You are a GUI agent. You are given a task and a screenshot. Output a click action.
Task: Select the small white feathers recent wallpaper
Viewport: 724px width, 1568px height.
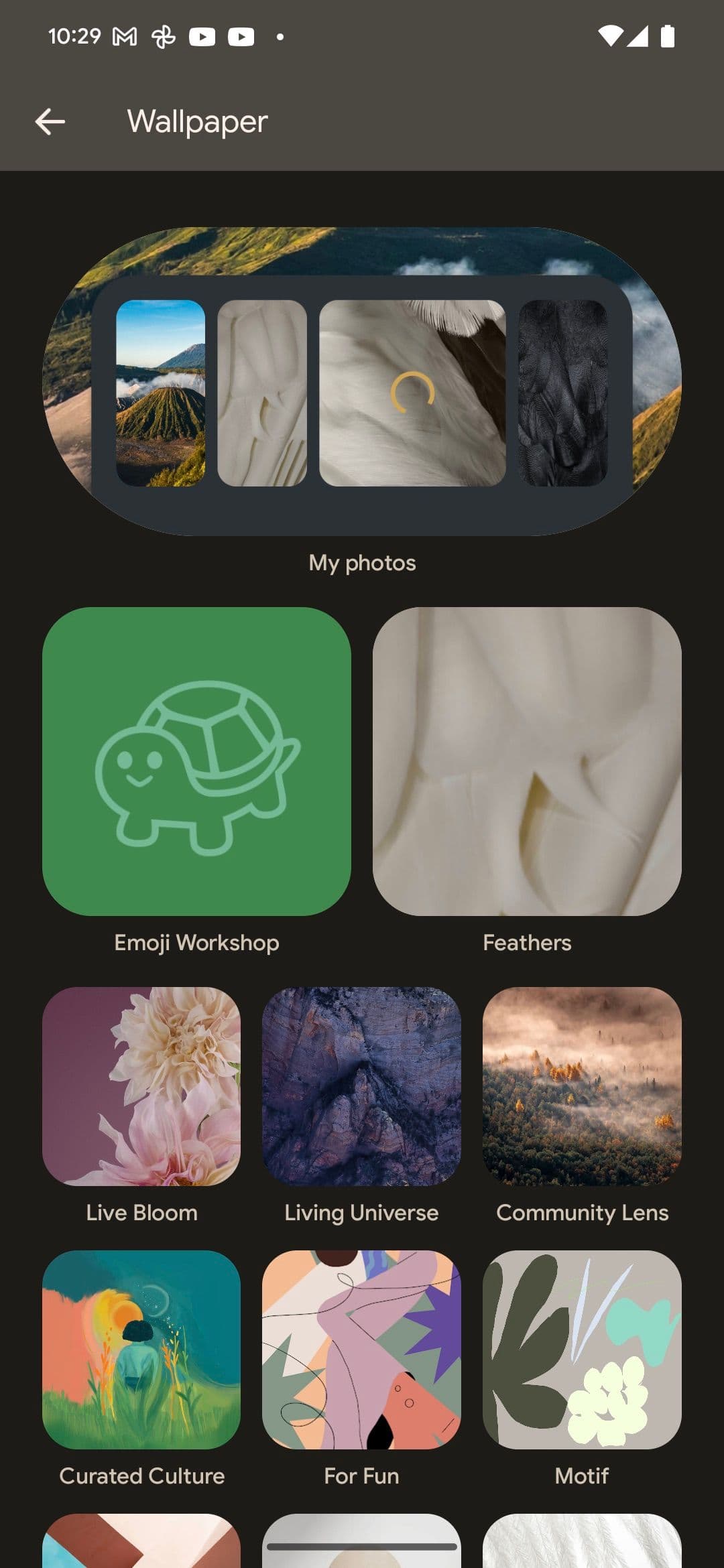tap(262, 393)
